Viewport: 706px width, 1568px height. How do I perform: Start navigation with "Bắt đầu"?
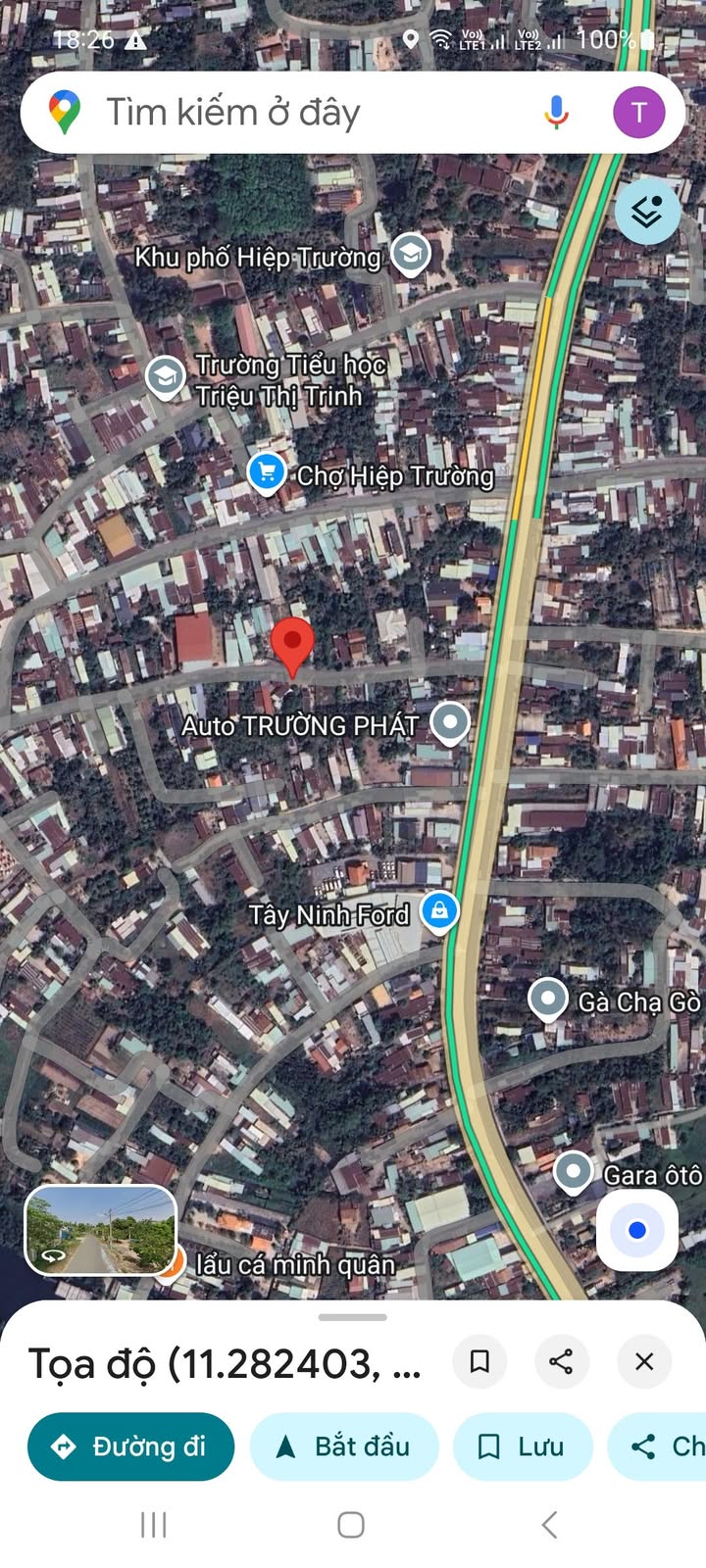point(344,1446)
